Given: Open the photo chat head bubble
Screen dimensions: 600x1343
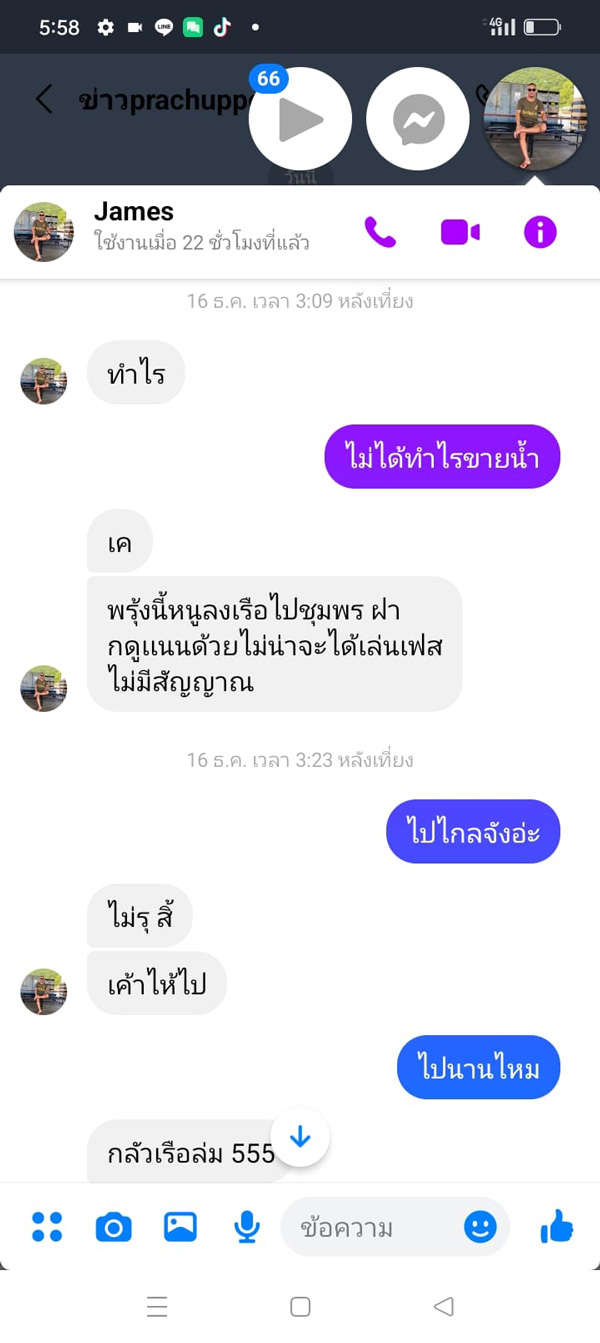Looking at the screenshot, I should coord(534,119).
